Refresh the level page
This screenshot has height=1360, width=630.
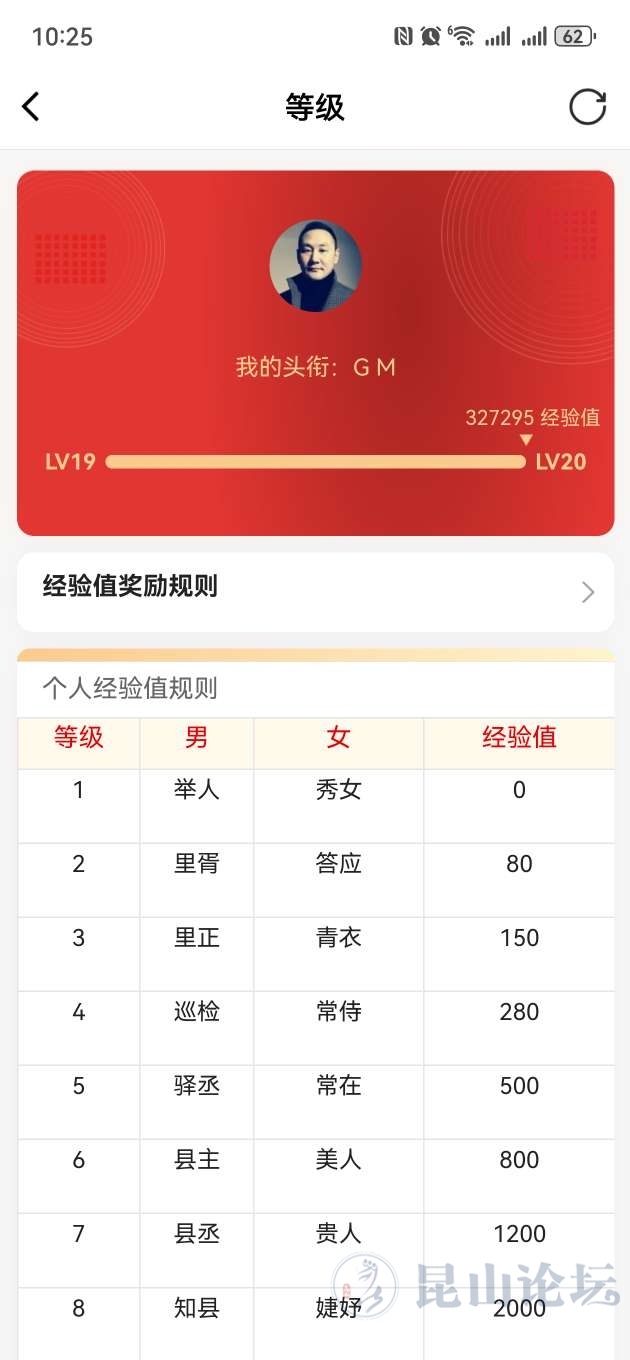point(587,107)
